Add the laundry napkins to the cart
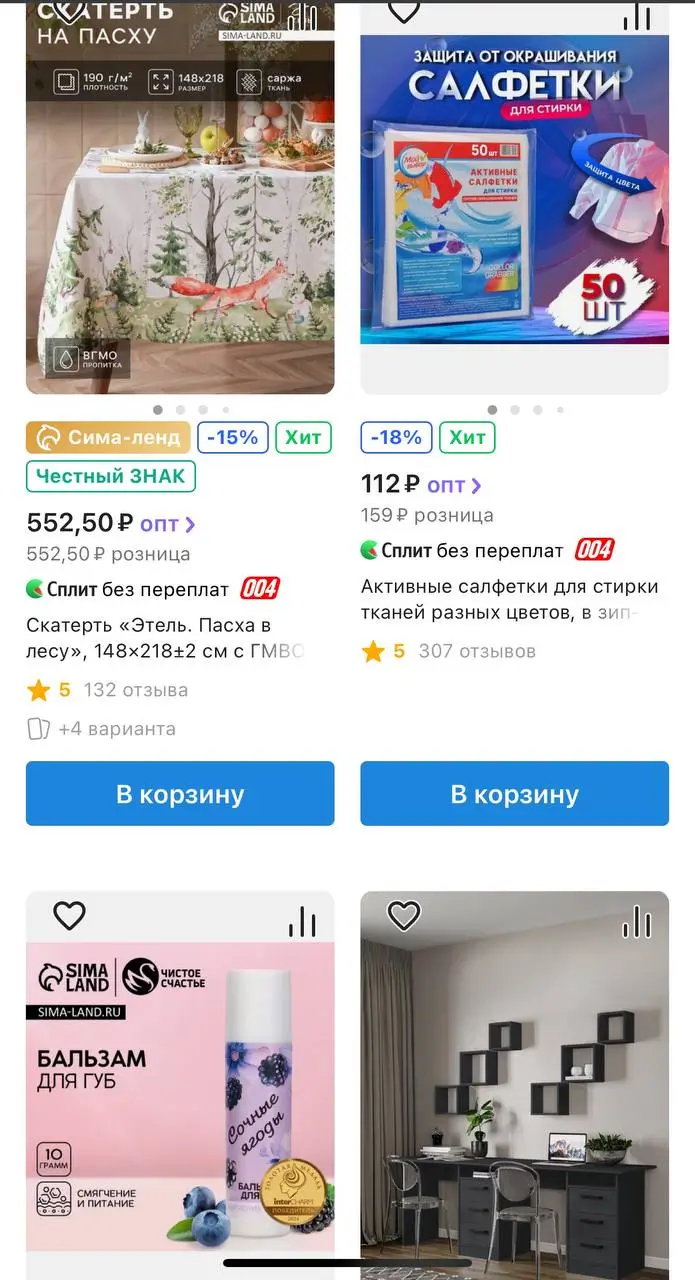695x1280 pixels. coord(514,794)
